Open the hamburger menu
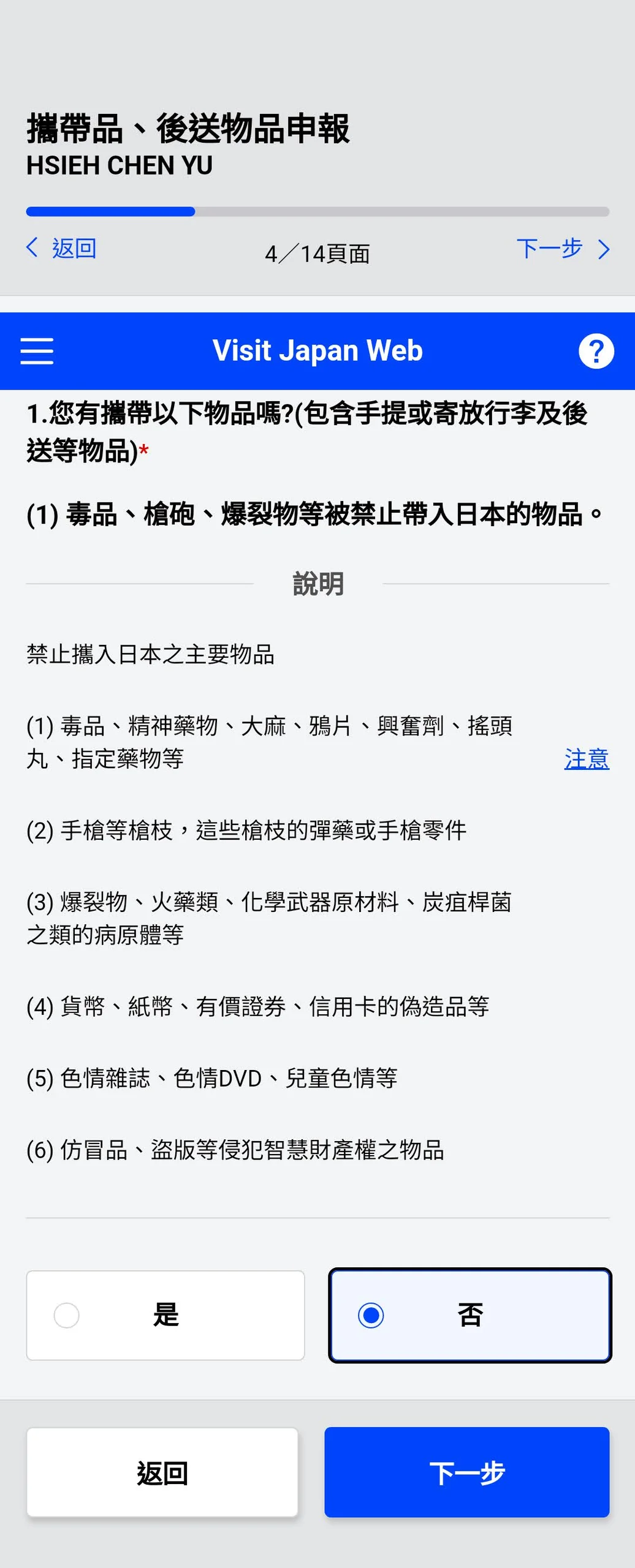This screenshot has height=1568, width=635. click(37, 351)
